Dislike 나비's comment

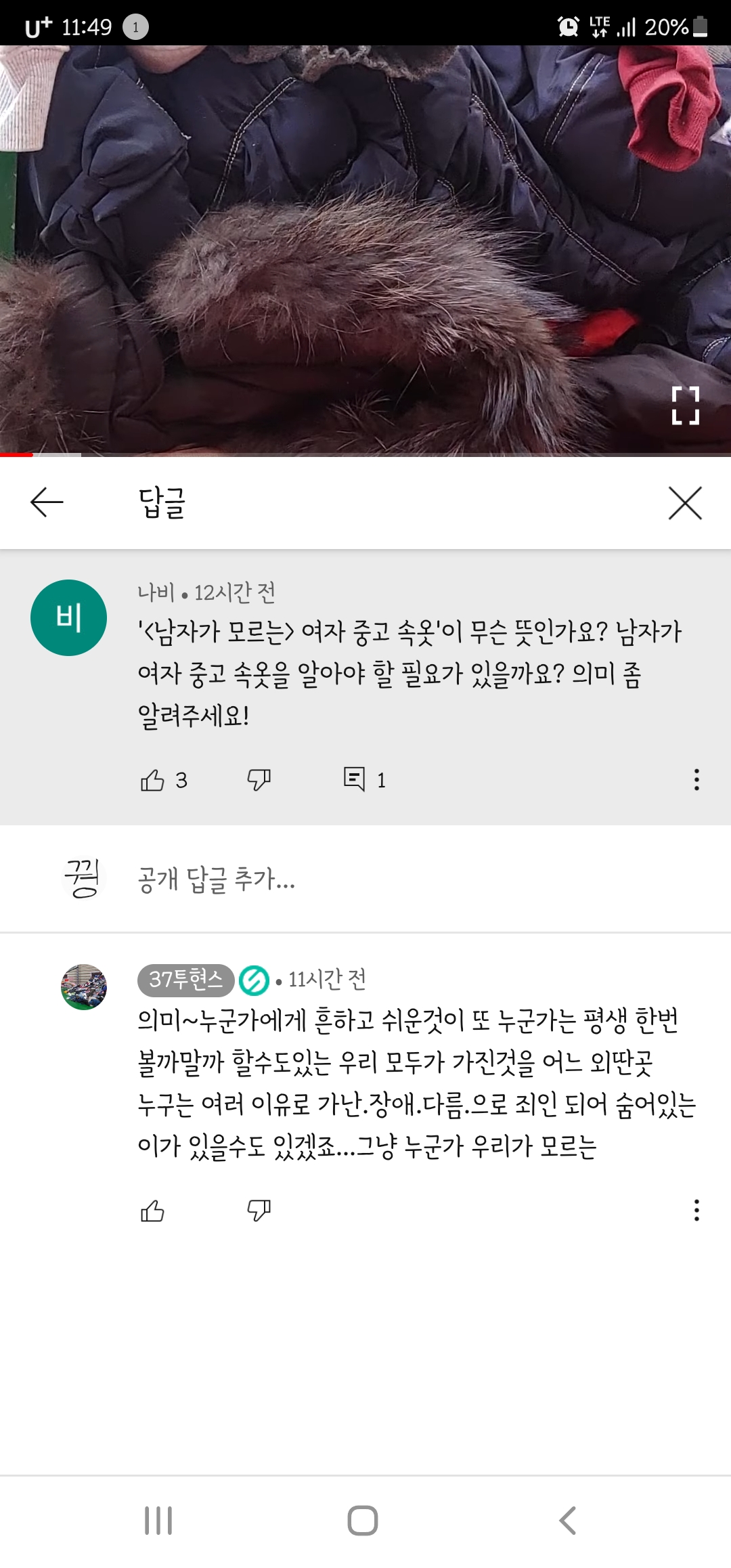259,780
